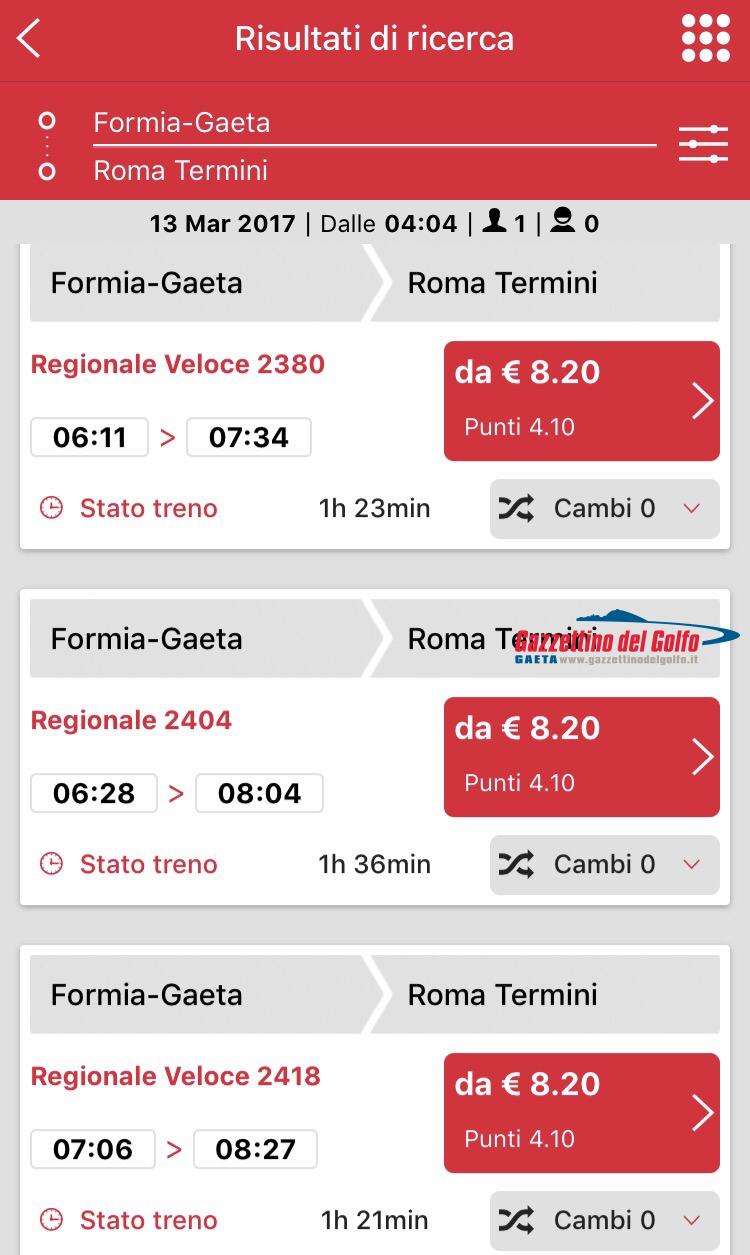The height and width of the screenshot is (1255, 750).
Task: Expand Cambi 0 for Regionale 2404
Action: click(x=604, y=865)
